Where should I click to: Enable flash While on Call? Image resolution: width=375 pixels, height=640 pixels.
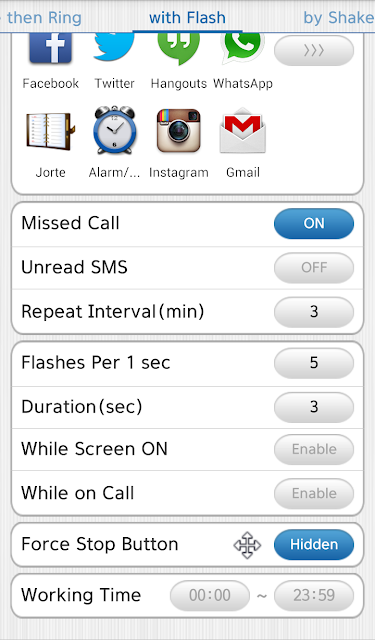tap(314, 493)
